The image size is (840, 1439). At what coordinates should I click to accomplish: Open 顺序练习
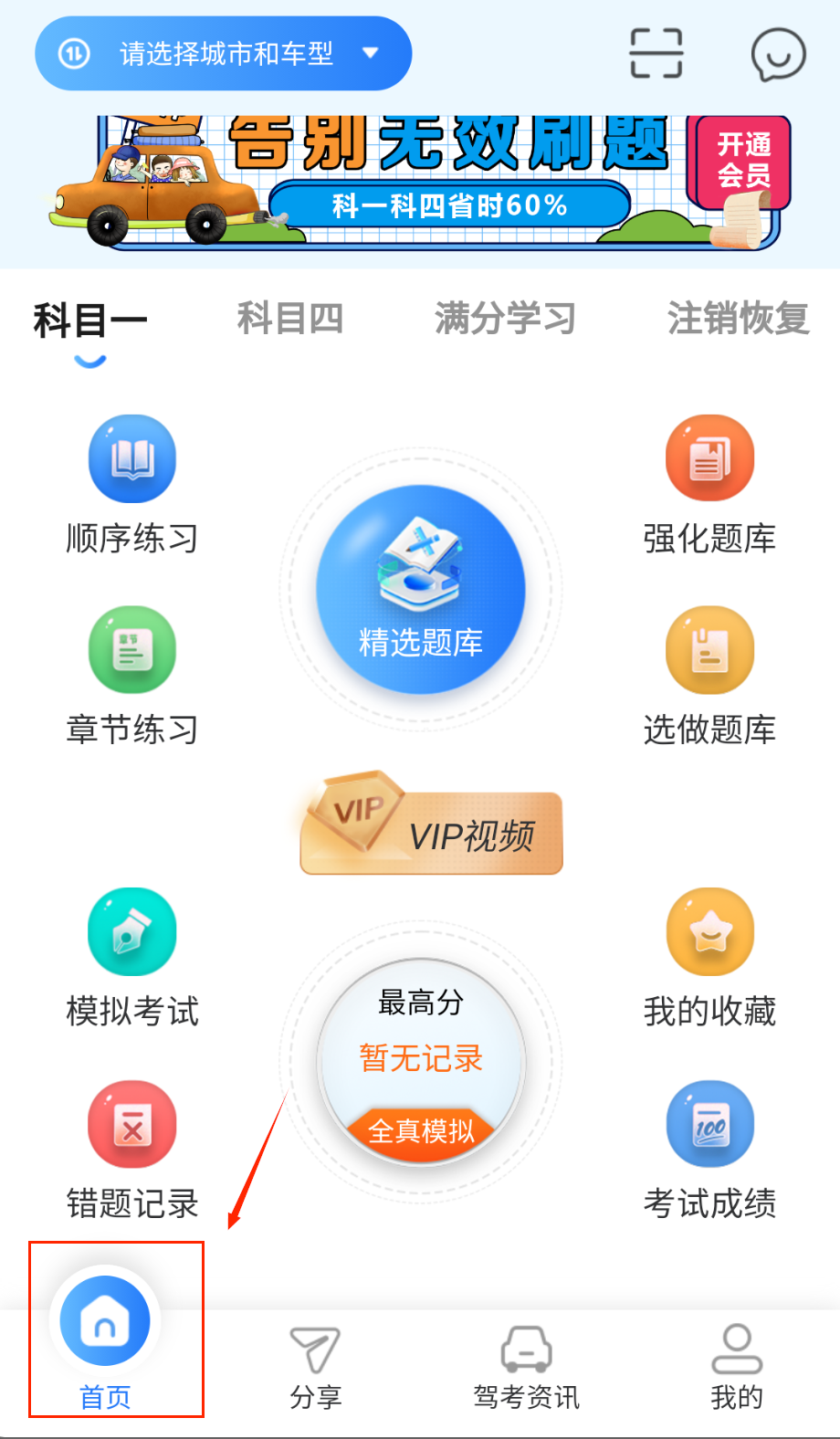point(132,486)
